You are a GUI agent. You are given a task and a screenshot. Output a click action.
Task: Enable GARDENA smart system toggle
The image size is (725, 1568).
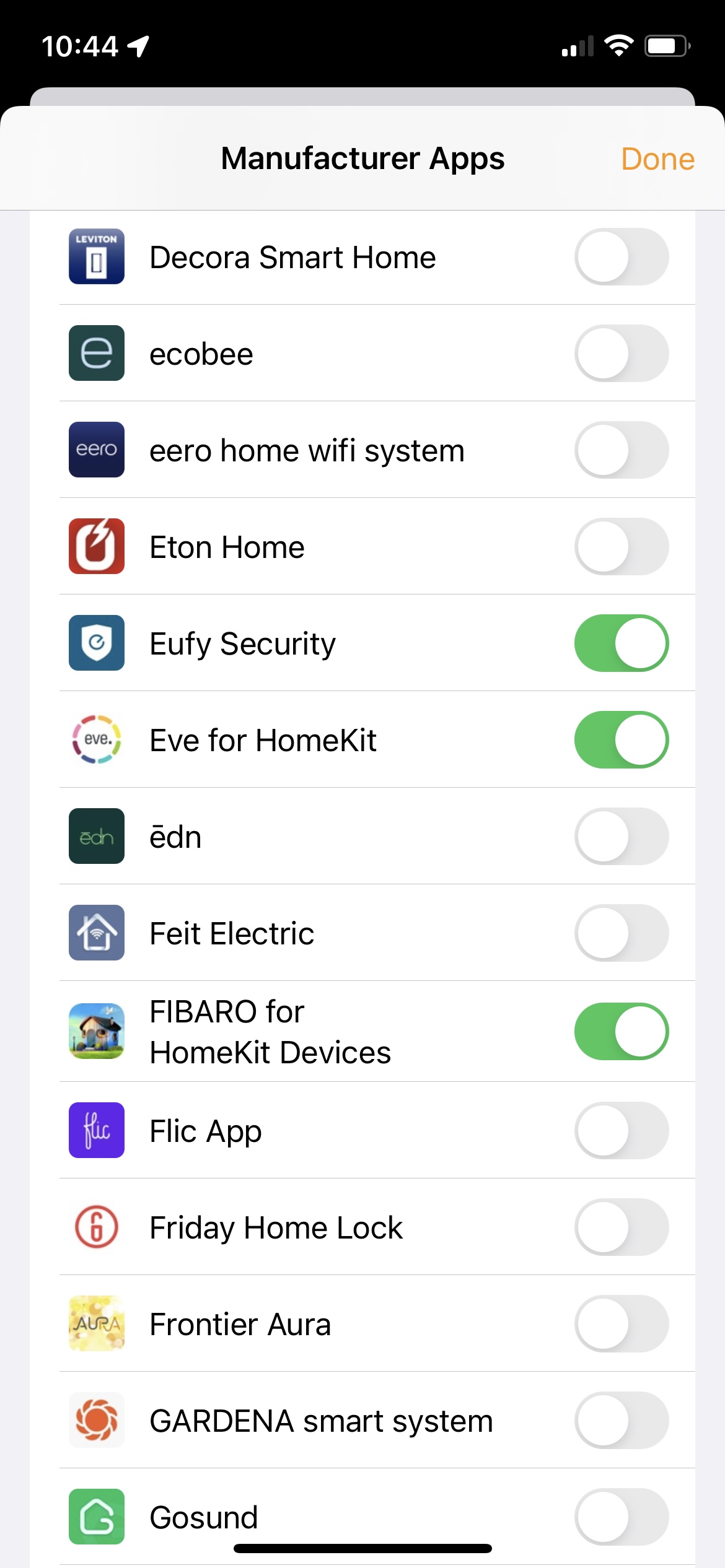[x=621, y=1421]
